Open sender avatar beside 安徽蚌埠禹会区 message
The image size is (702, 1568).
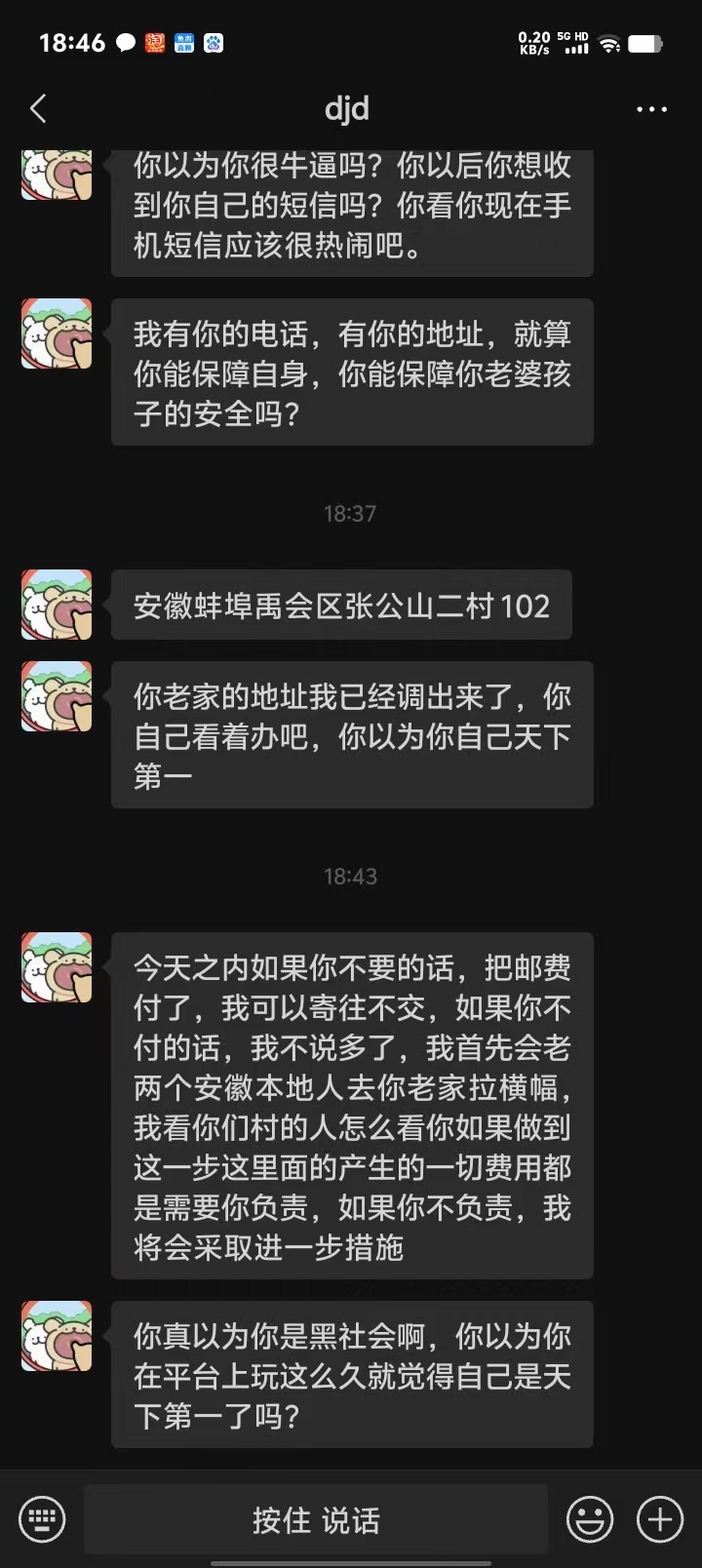(x=57, y=605)
